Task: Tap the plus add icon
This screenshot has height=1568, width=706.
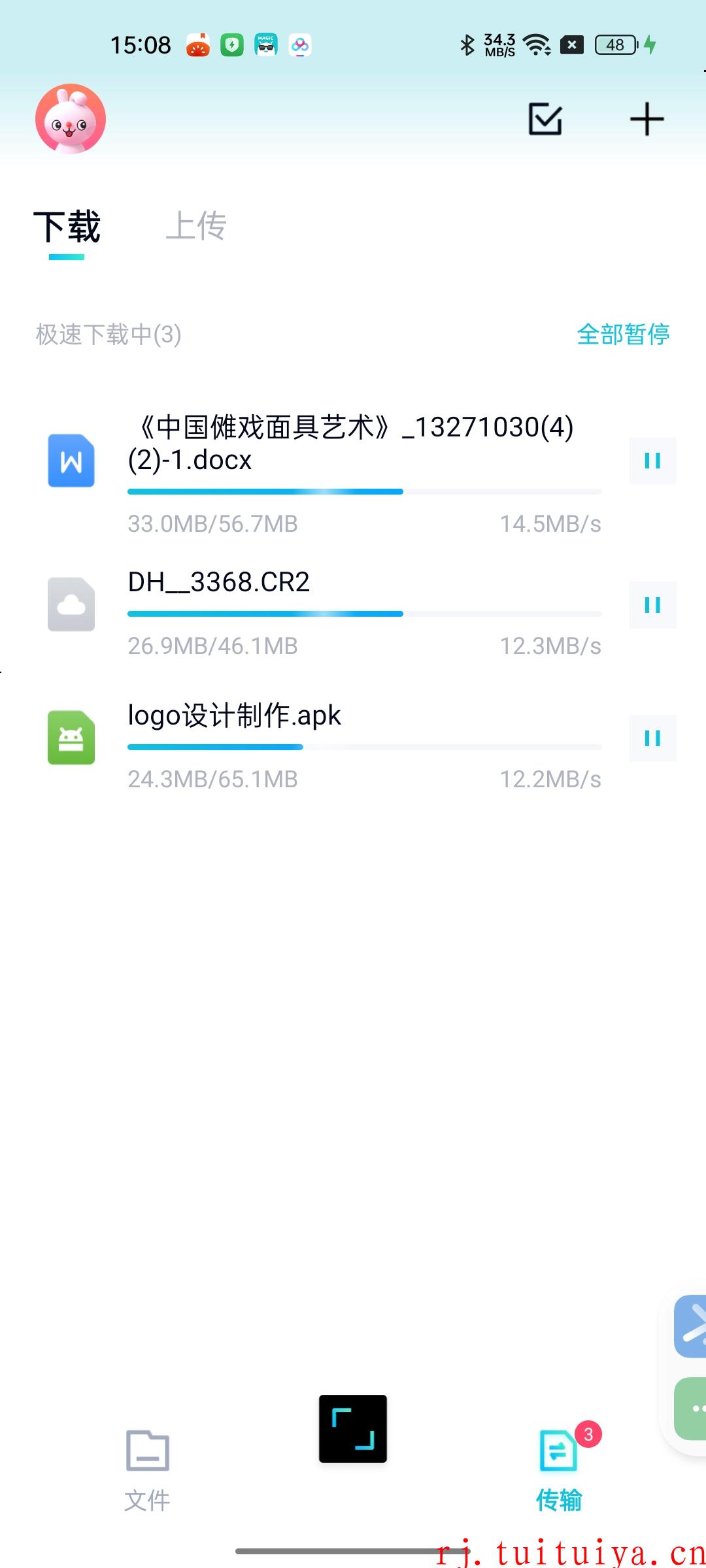Action: click(x=647, y=119)
